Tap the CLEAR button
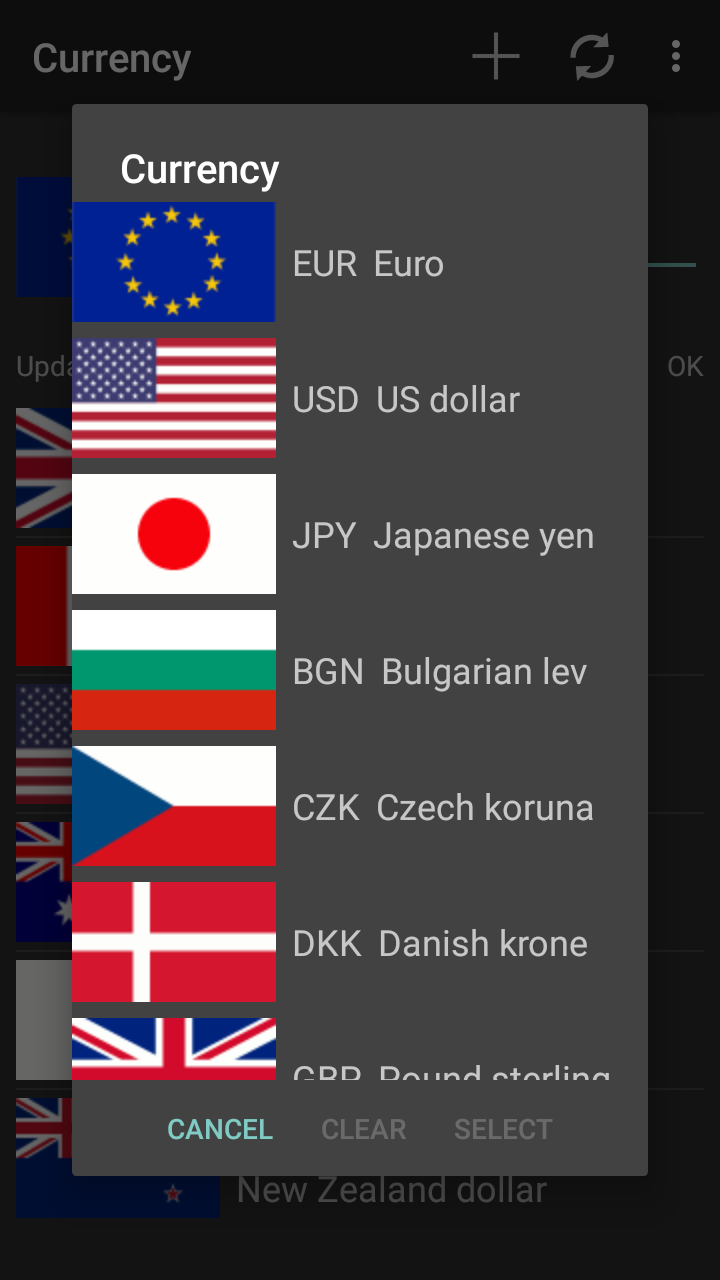Image resolution: width=720 pixels, height=1280 pixels. click(x=364, y=1129)
